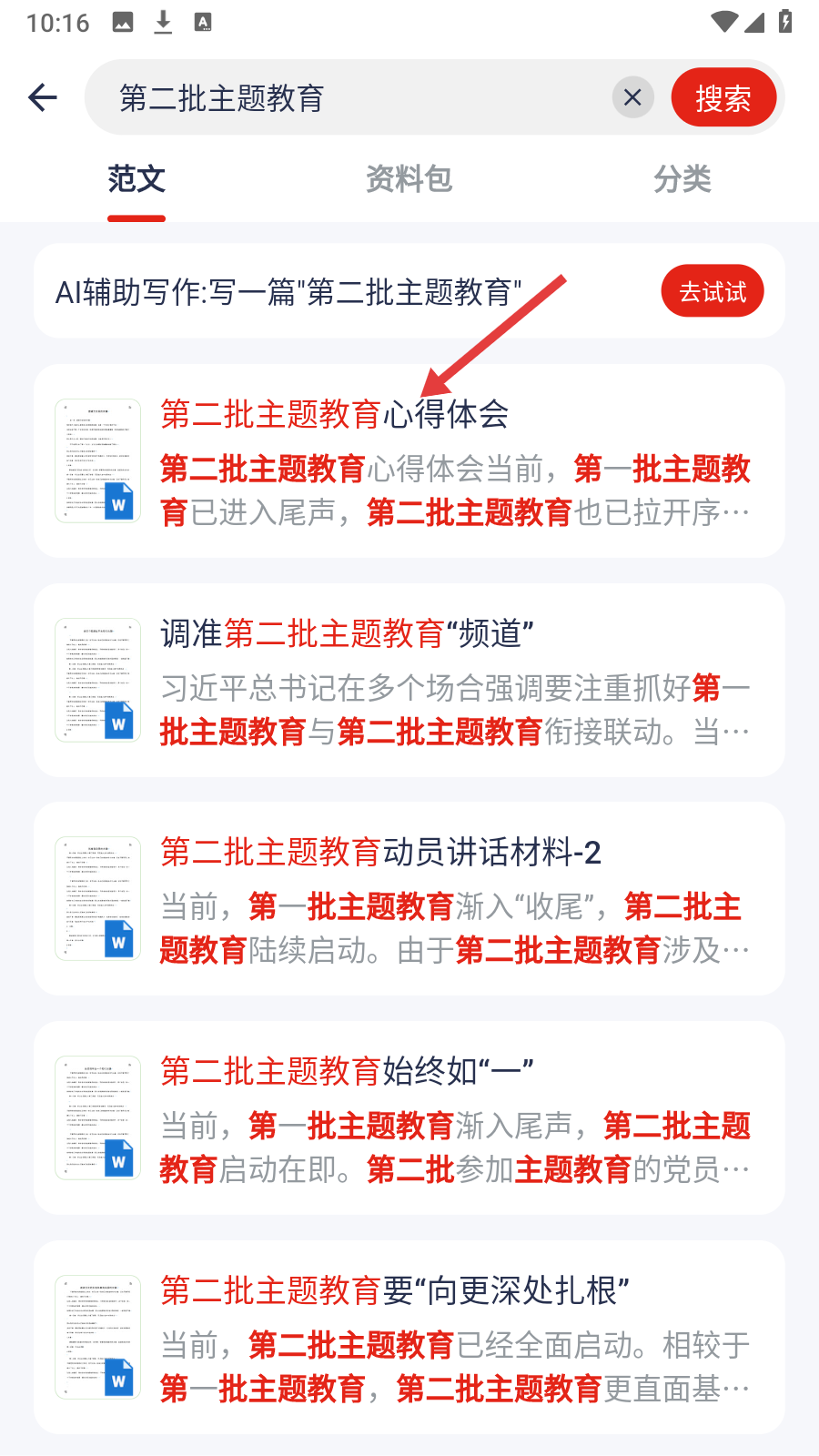819x1456 pixels.
Task: Edit the search field 第二批主题教育
Action: (x=355, y=97)
